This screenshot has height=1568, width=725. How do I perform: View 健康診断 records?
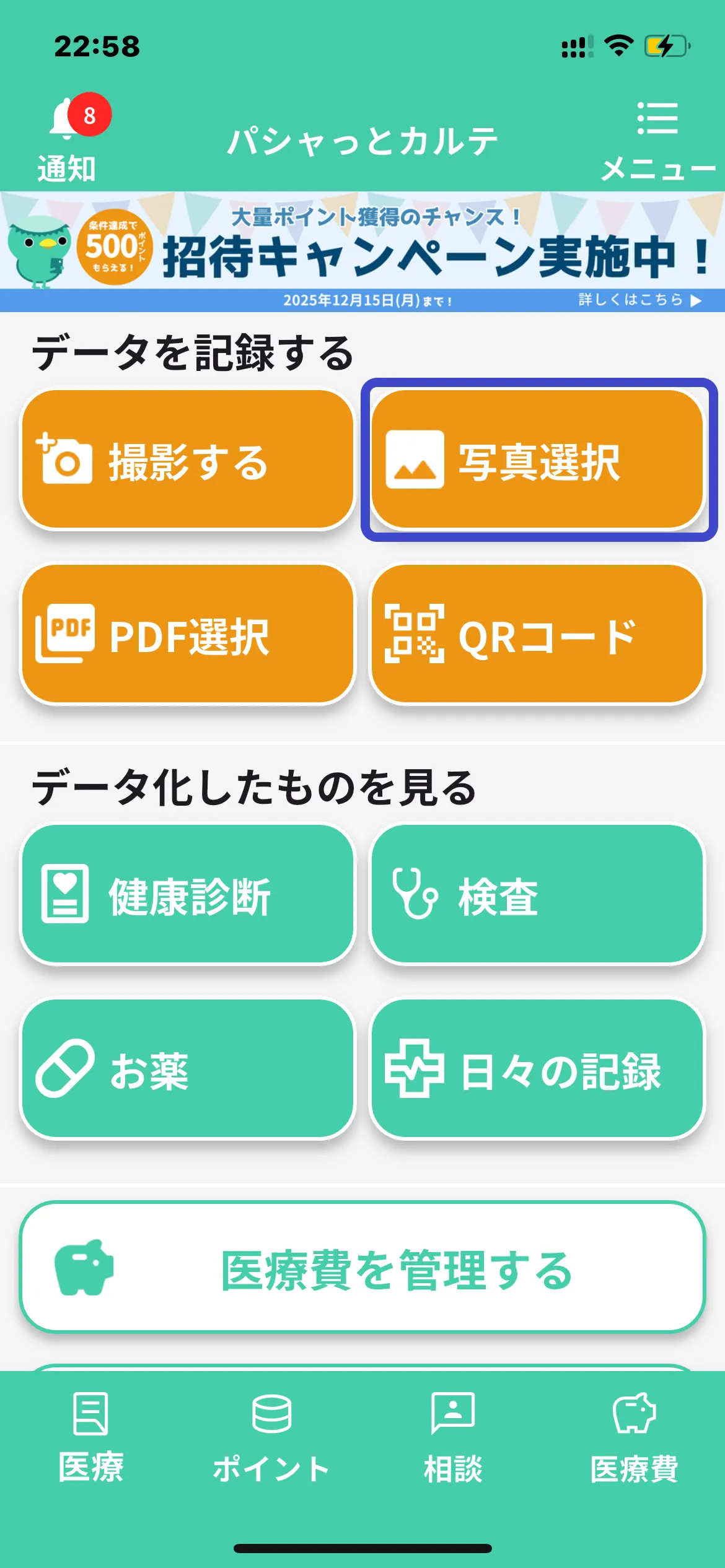click(x=188, y=895)
